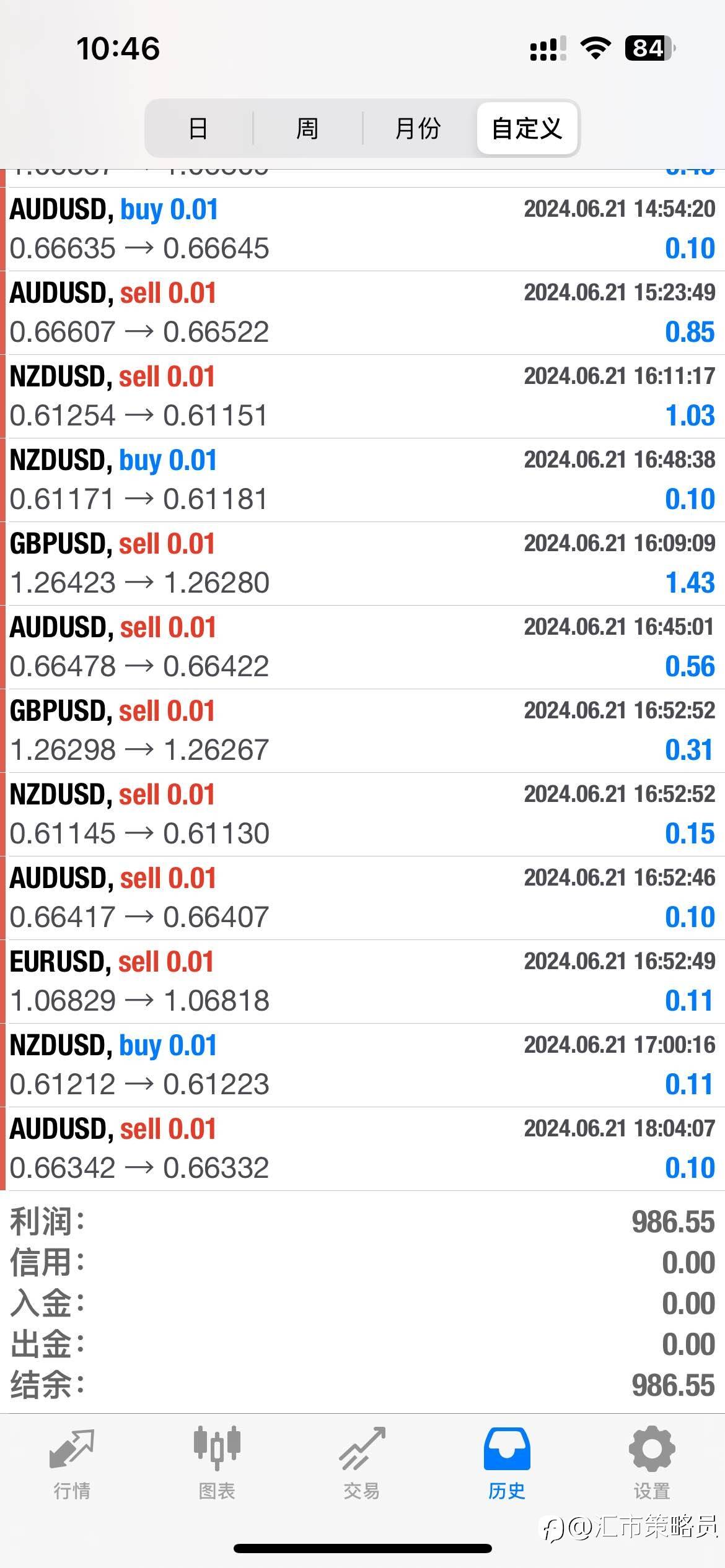This screenshot has height=1568, width=725.
Task: Select the 周 period filter
Action: click(x=307, y=129)
